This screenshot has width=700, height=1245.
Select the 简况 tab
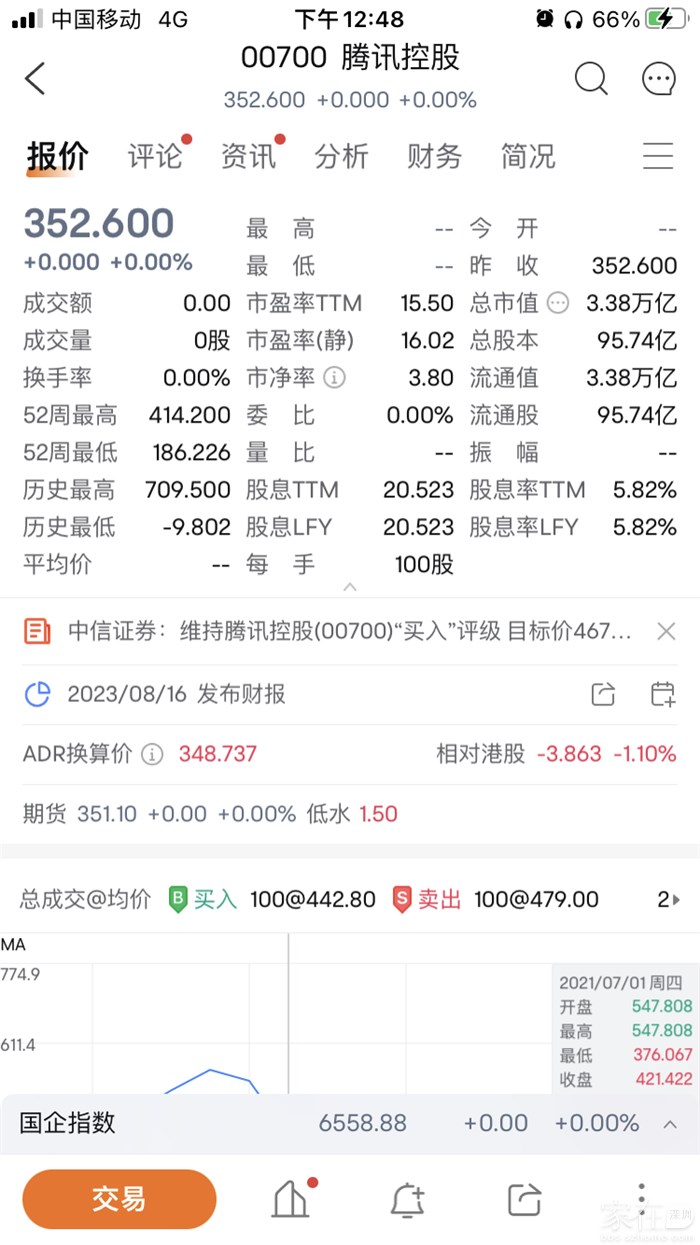527,156
